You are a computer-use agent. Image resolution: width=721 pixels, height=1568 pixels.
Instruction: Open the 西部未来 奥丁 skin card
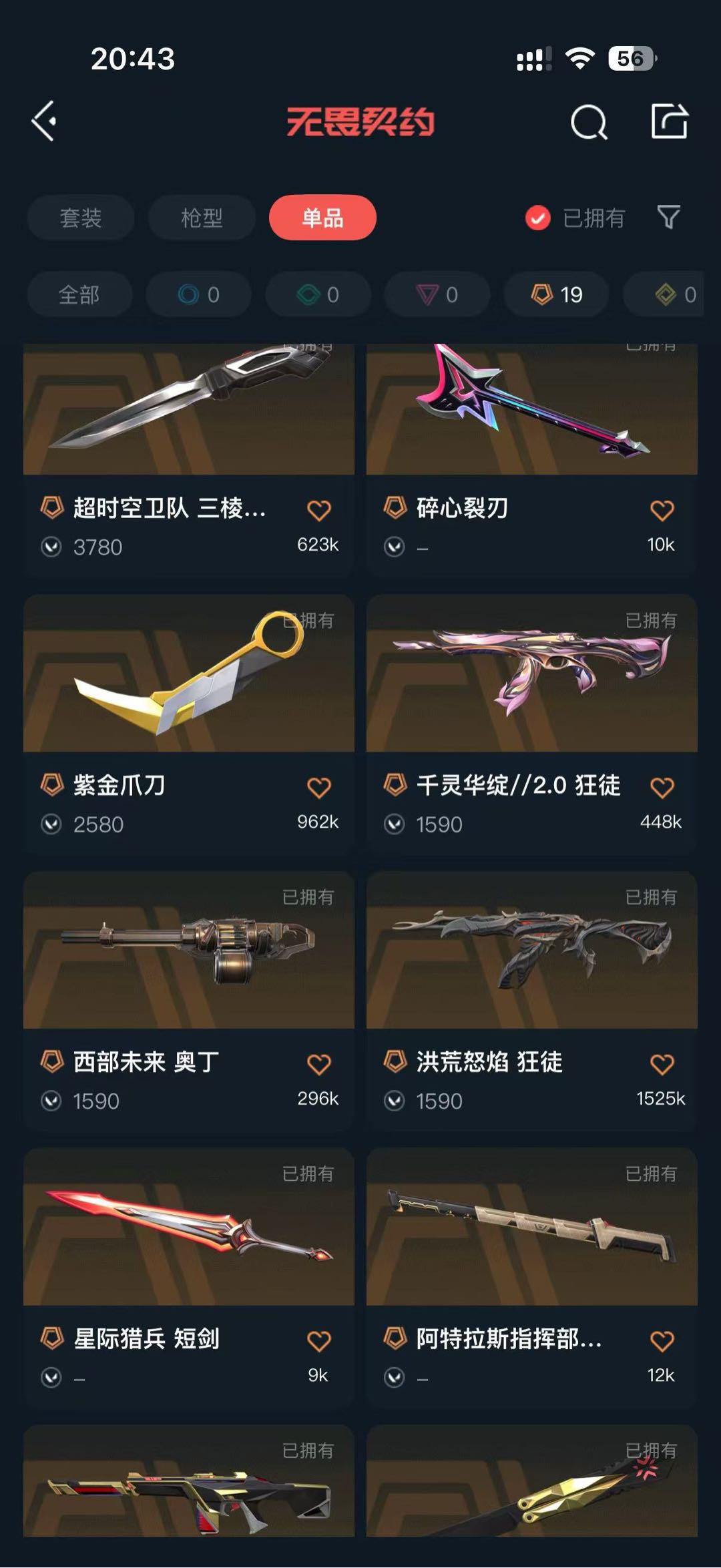tap(188, 951)
